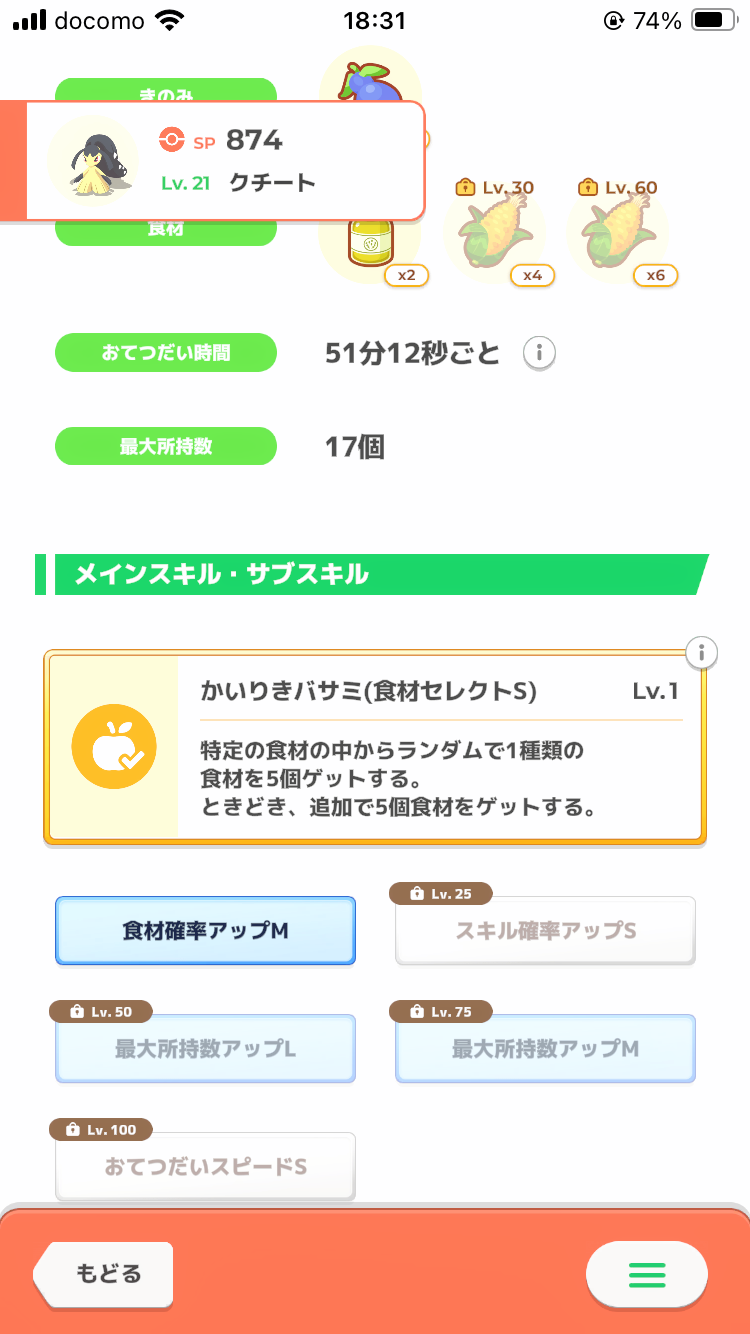Image resolution: width=750 pixels, height=1334 pixels.
Task: Select the 食材確率アップM sub skill
Action: tap(205, 930)
